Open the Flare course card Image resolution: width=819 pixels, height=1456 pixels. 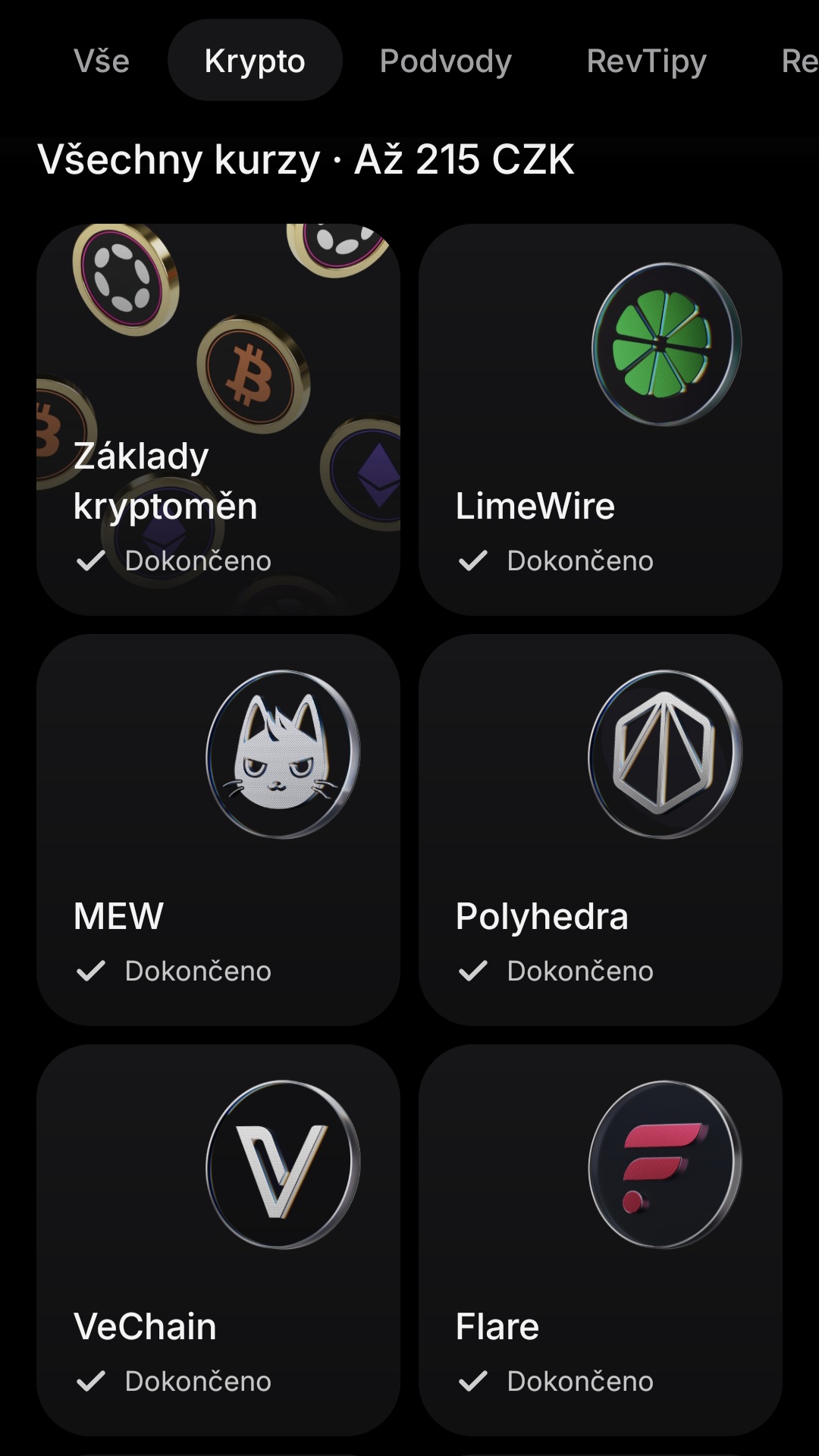601,1240
